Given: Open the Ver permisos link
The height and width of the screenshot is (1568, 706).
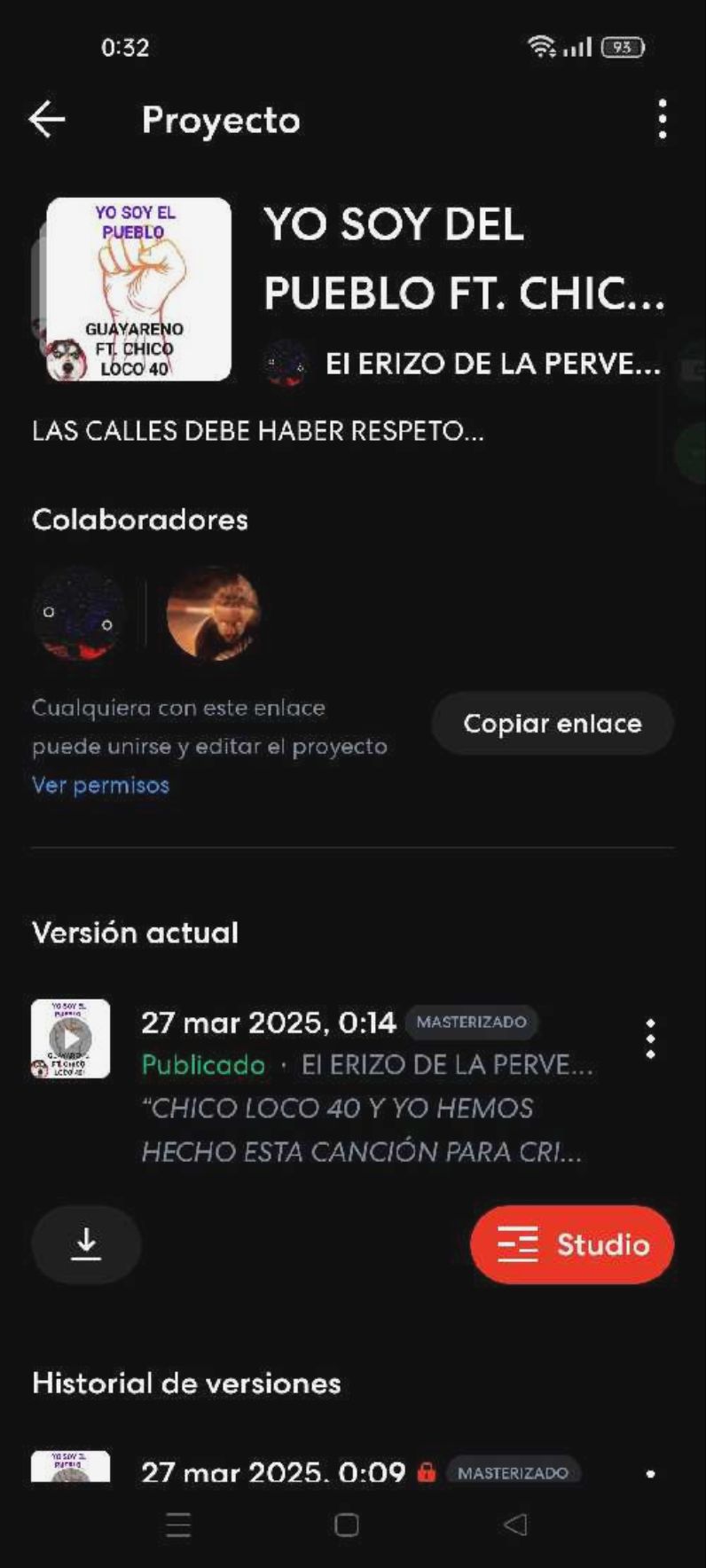Looking at the screenshot, I should click(x=100, y=785).
